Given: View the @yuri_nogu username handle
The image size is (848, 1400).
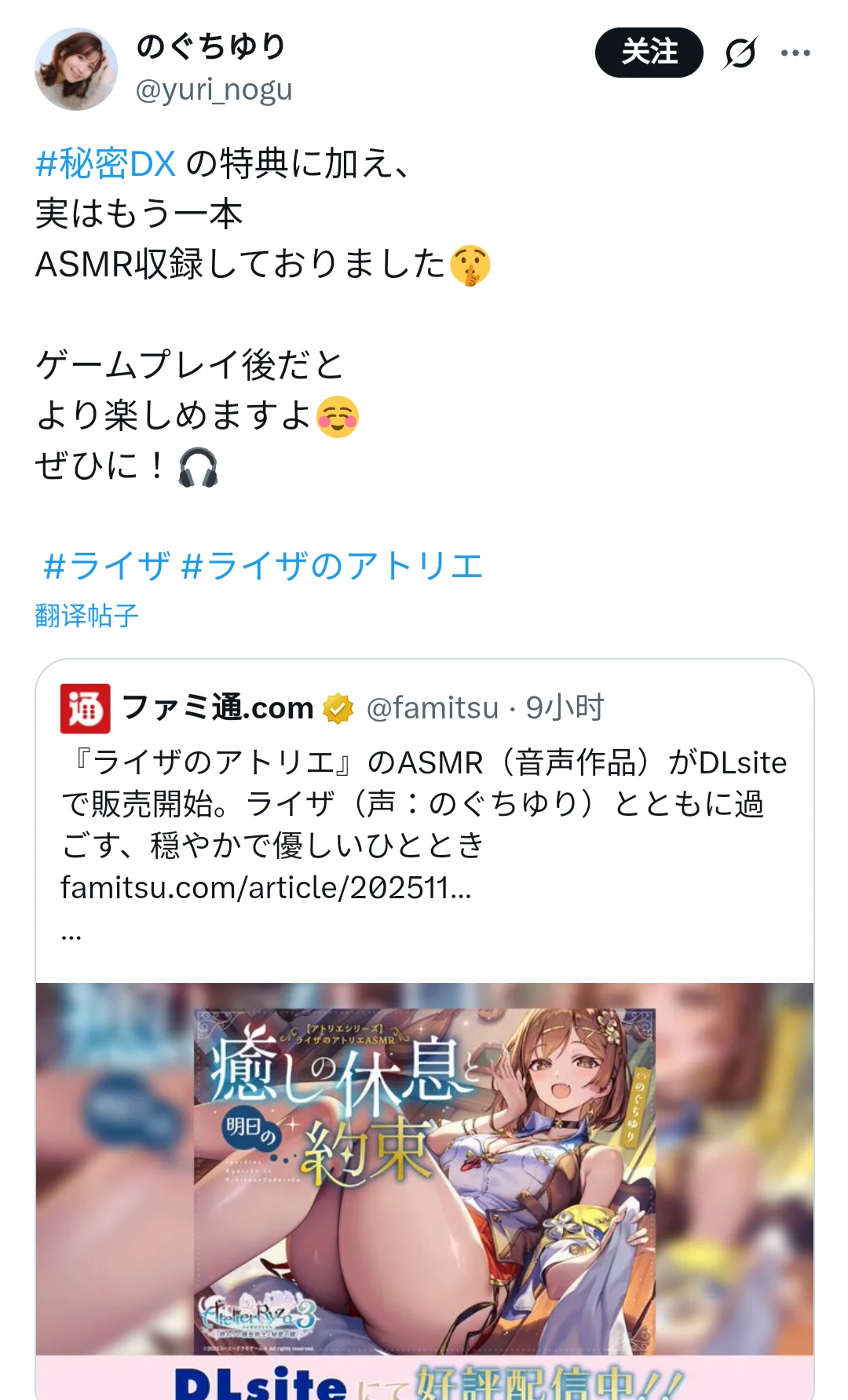Looking at the screenshot, I should click(x=214, y=90).
